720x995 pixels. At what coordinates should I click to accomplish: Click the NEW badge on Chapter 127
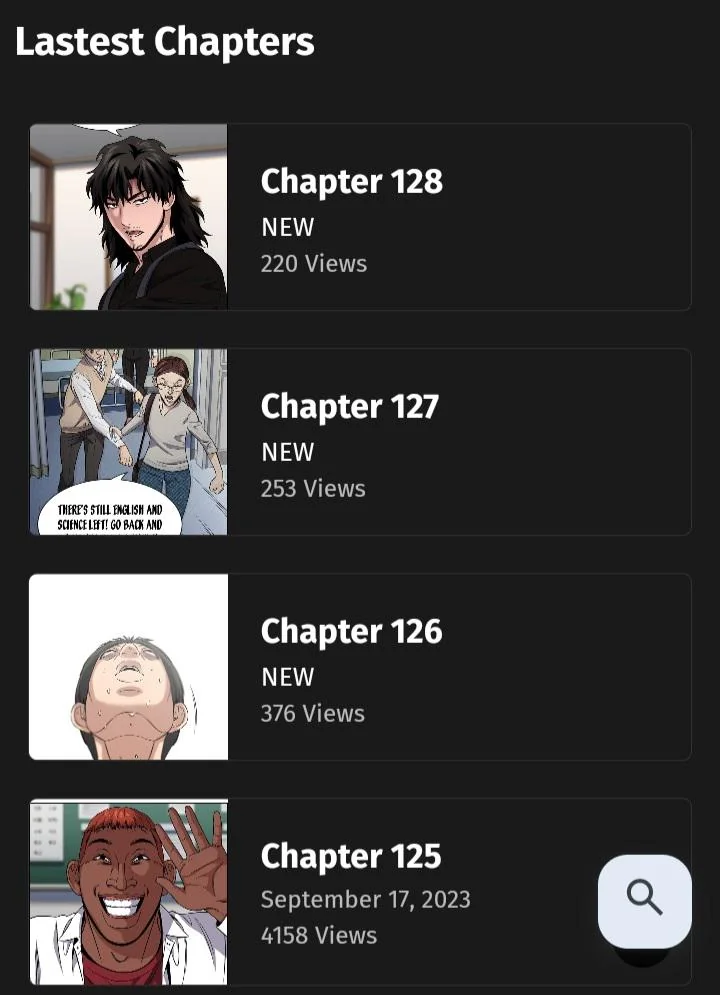click(287, 453)
